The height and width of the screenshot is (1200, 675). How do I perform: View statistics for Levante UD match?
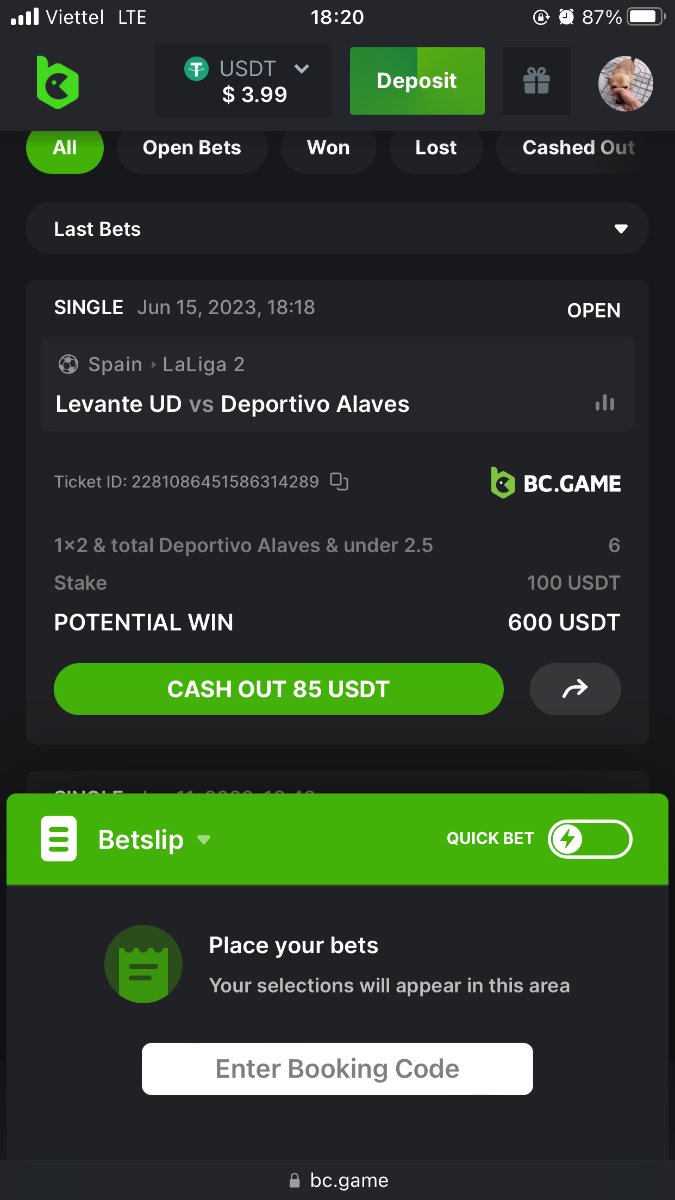(x=604, y=403)
